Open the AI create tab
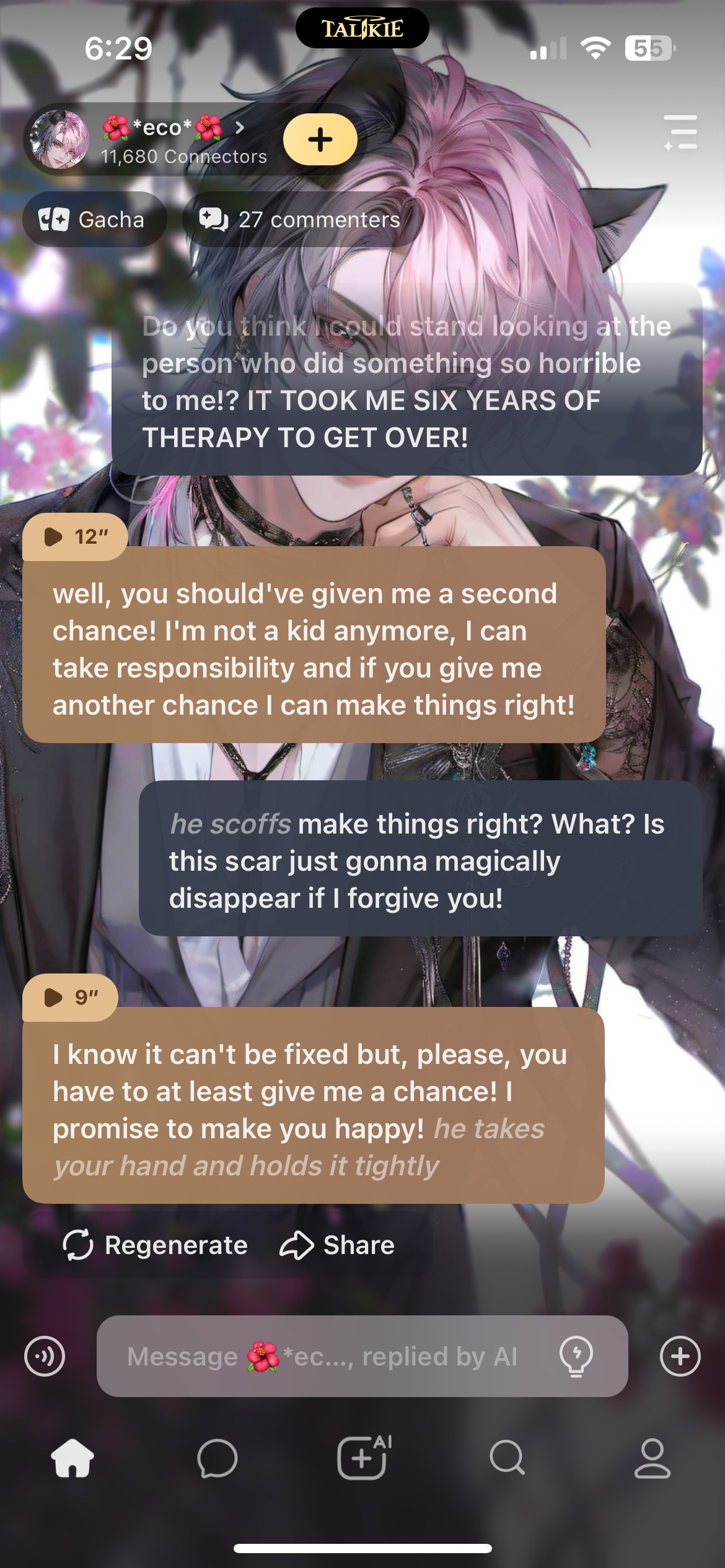Image resolution: width=725 pixels, height=1568 pixels. coord(363,1458)
